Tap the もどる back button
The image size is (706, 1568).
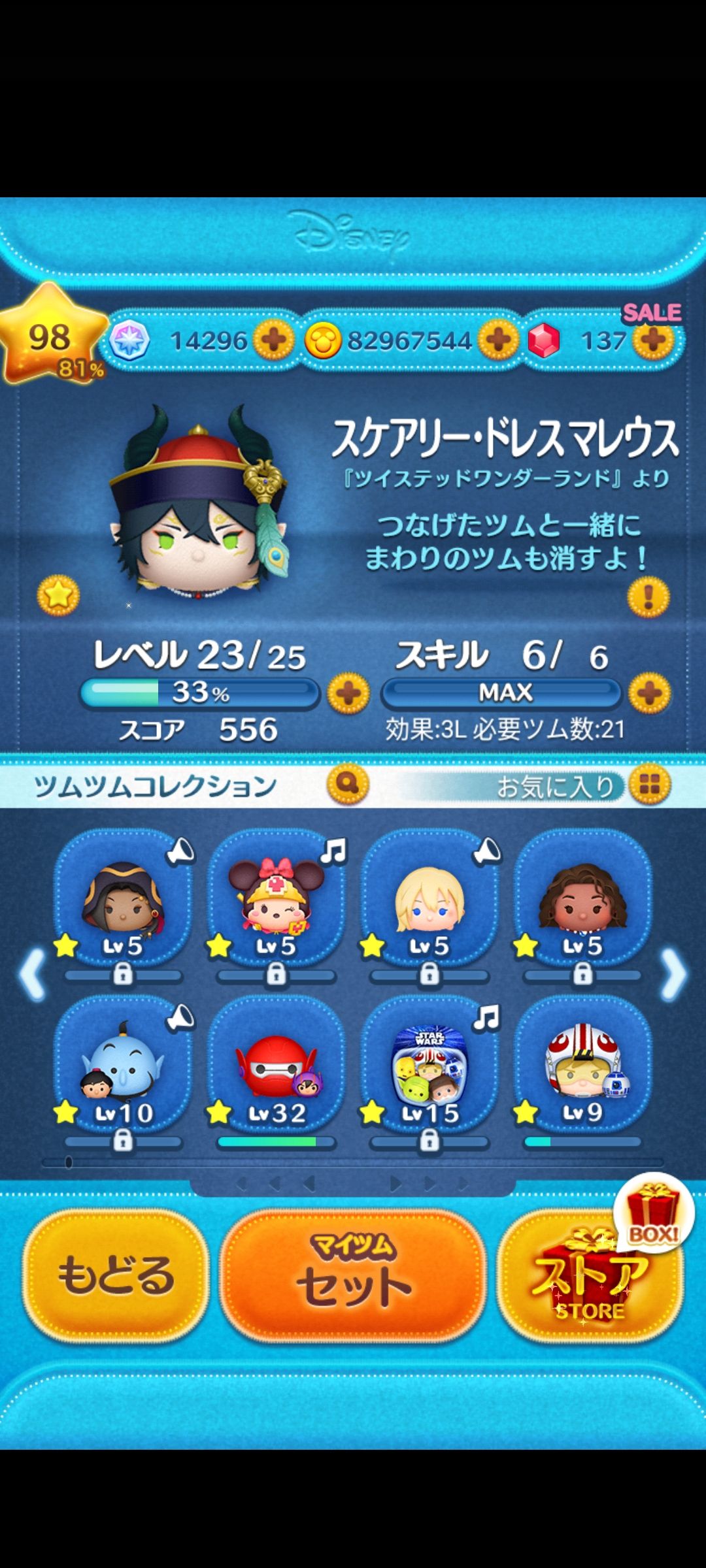(x=116, y=1275)
